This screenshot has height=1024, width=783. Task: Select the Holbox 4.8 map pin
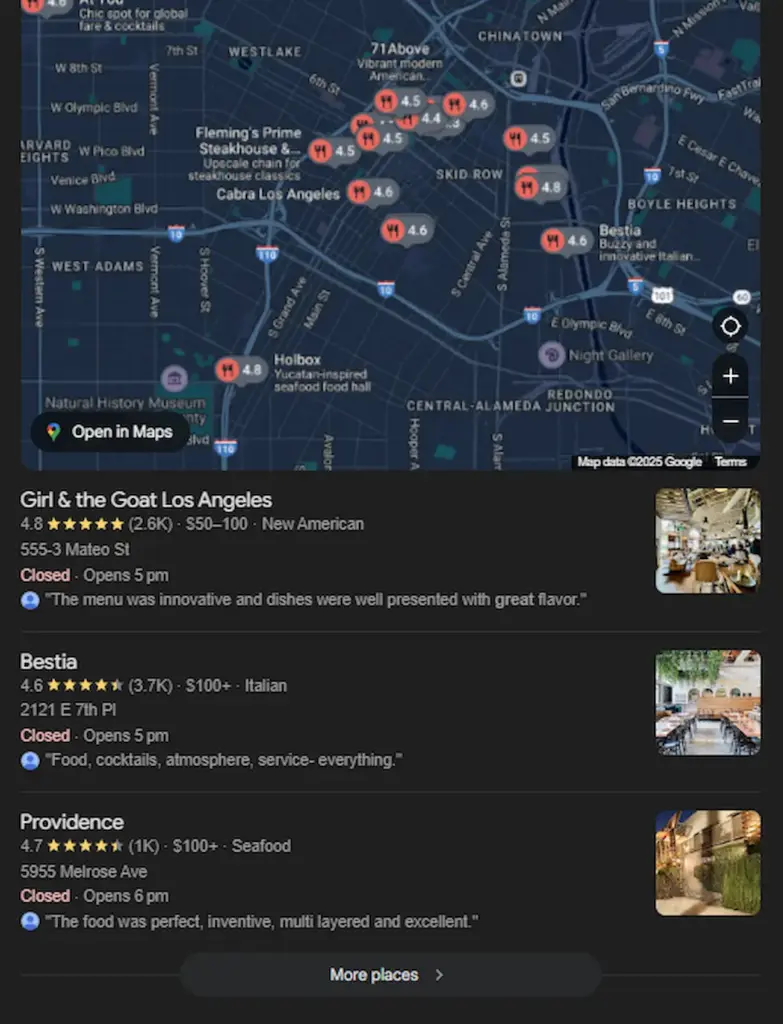240,370
